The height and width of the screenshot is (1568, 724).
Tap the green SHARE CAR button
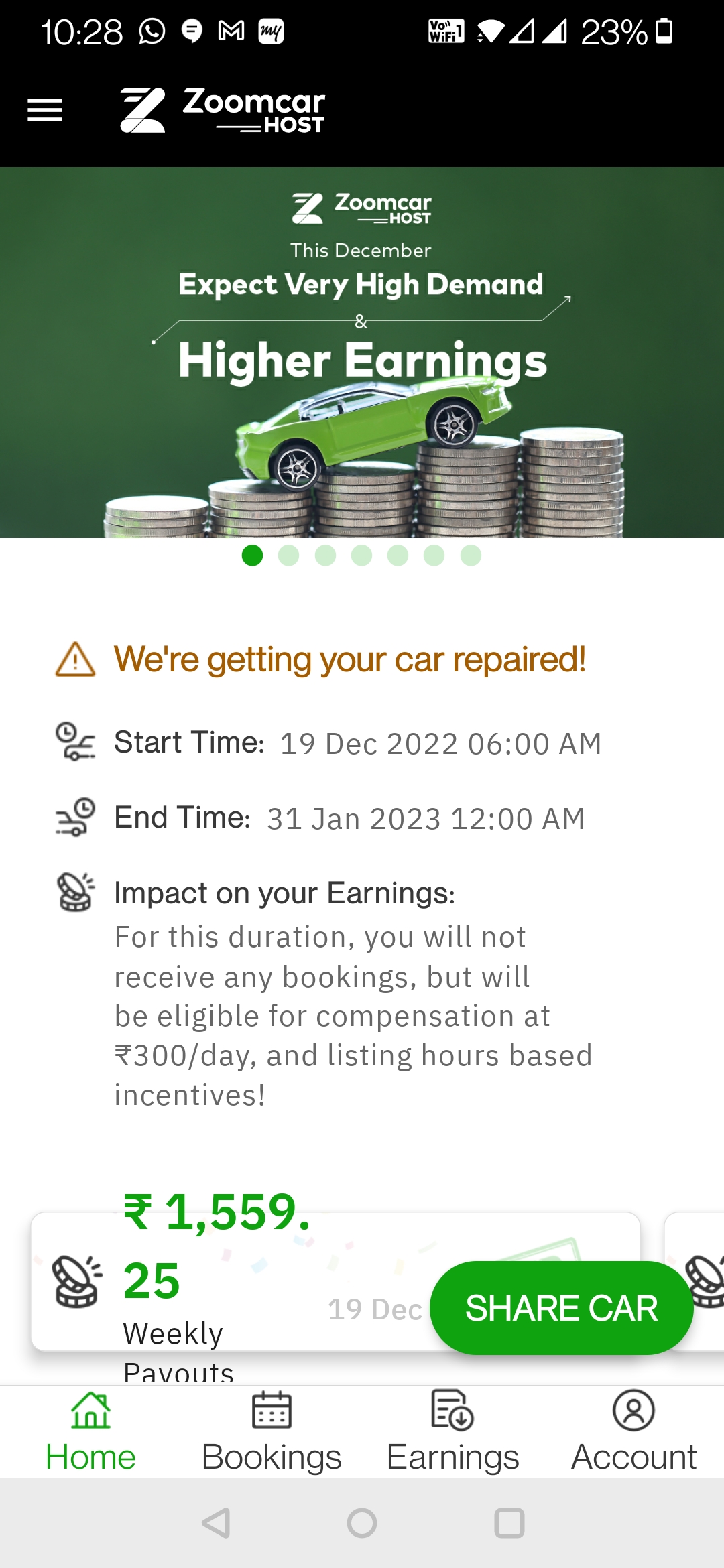[x=561, y=1308]
